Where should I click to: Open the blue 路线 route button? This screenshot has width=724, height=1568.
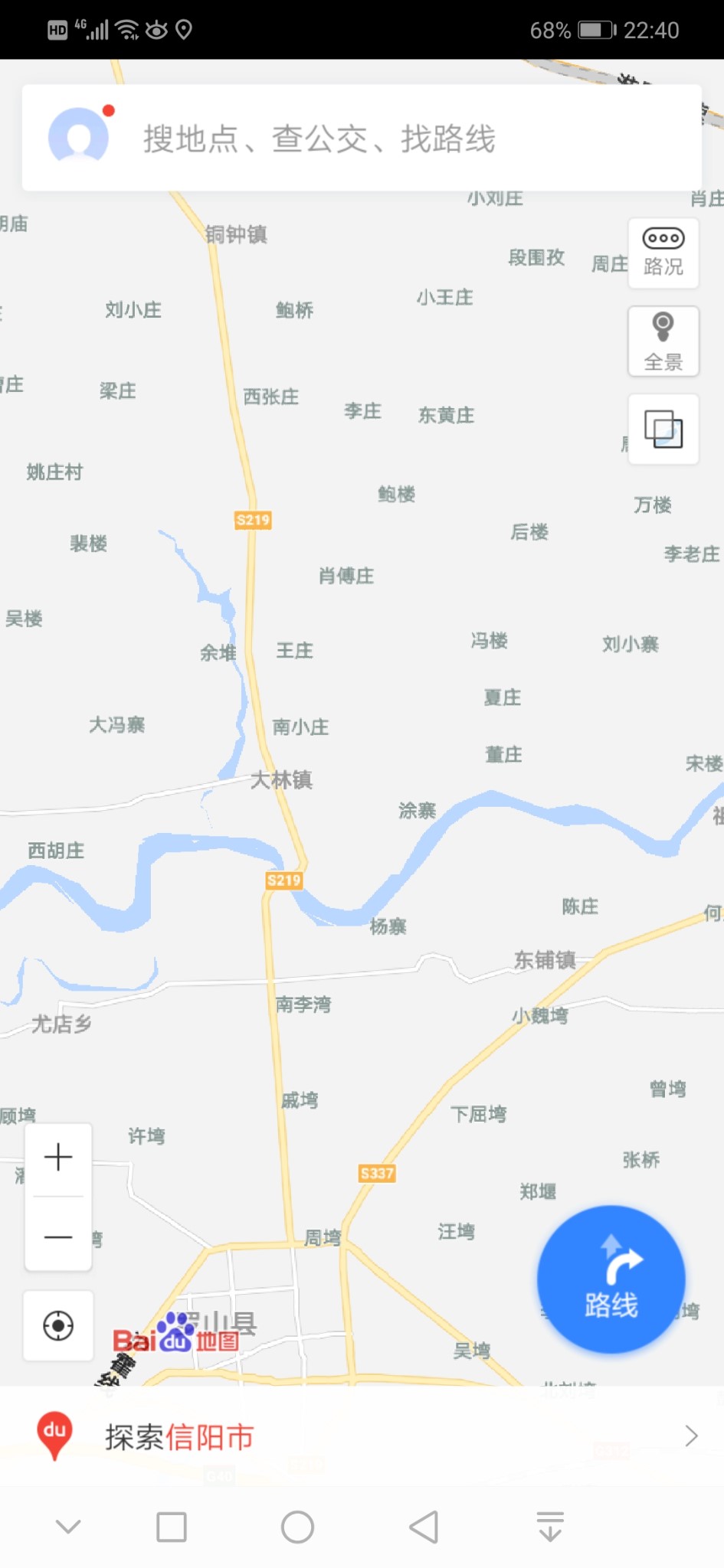[611, 1279]
